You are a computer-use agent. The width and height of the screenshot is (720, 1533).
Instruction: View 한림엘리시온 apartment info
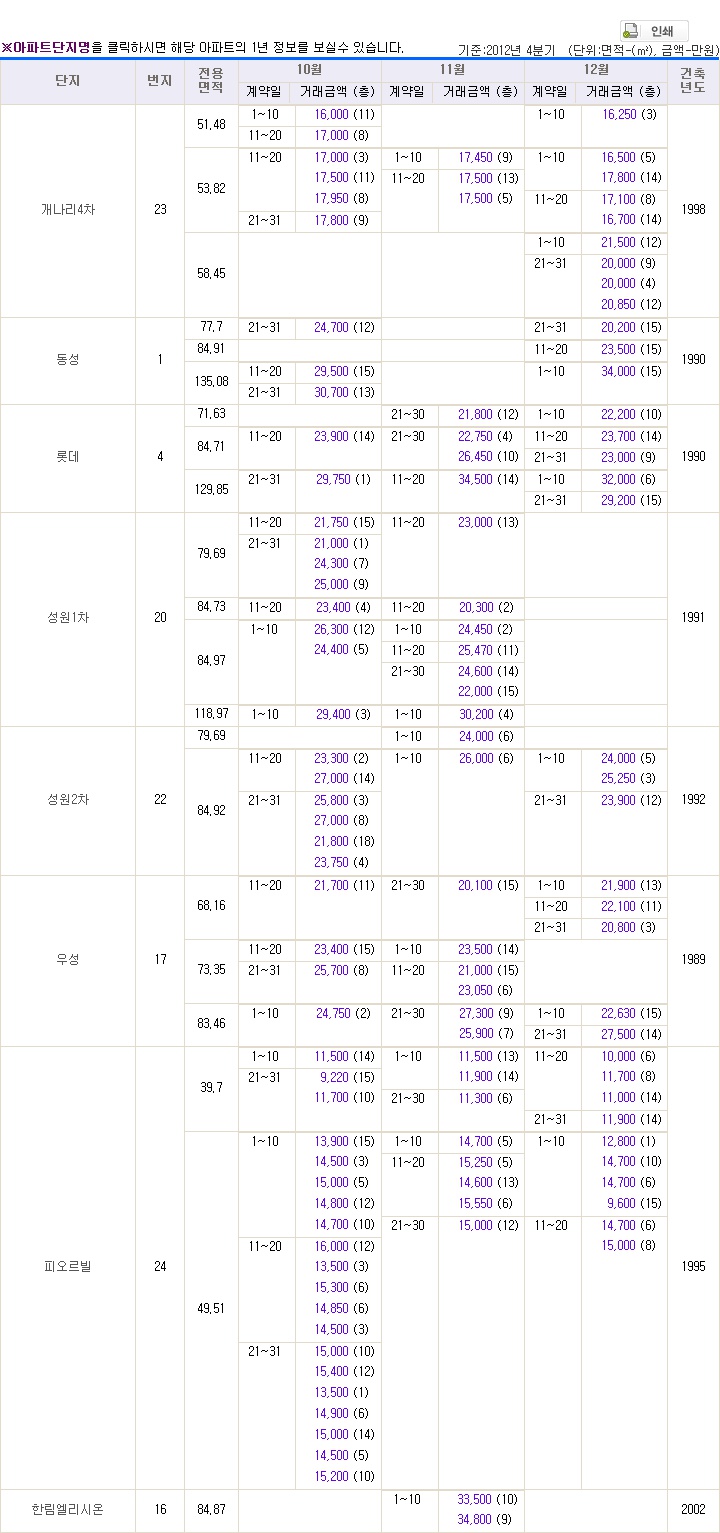(x=68, y=1509)
